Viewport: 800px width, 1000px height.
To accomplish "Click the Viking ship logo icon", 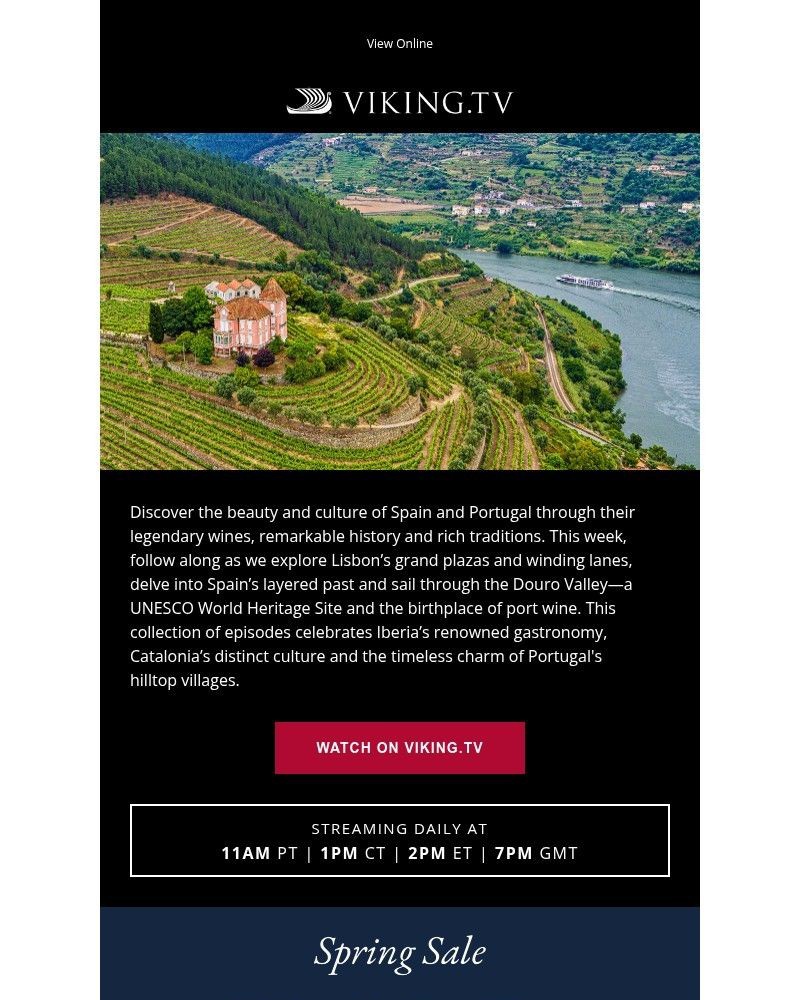I will (x=310, y=99).
